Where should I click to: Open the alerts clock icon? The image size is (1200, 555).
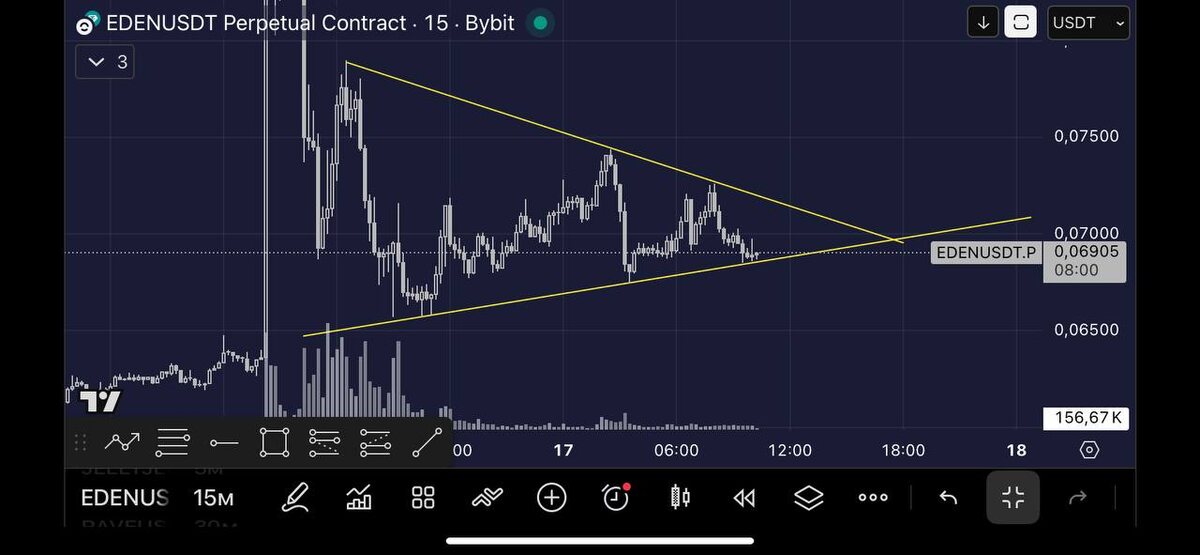(x=616, y=497)
